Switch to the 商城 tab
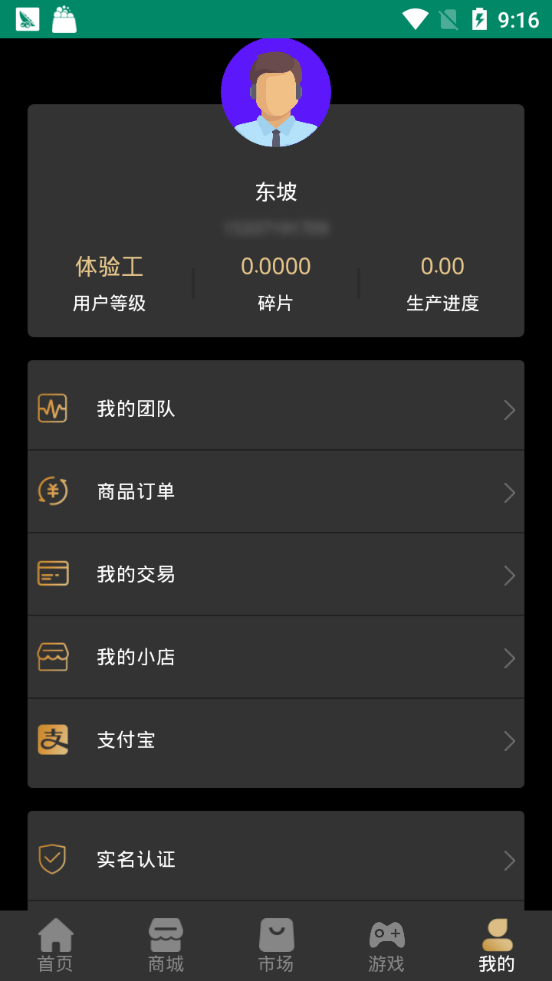552x981 pixels. 166,945
